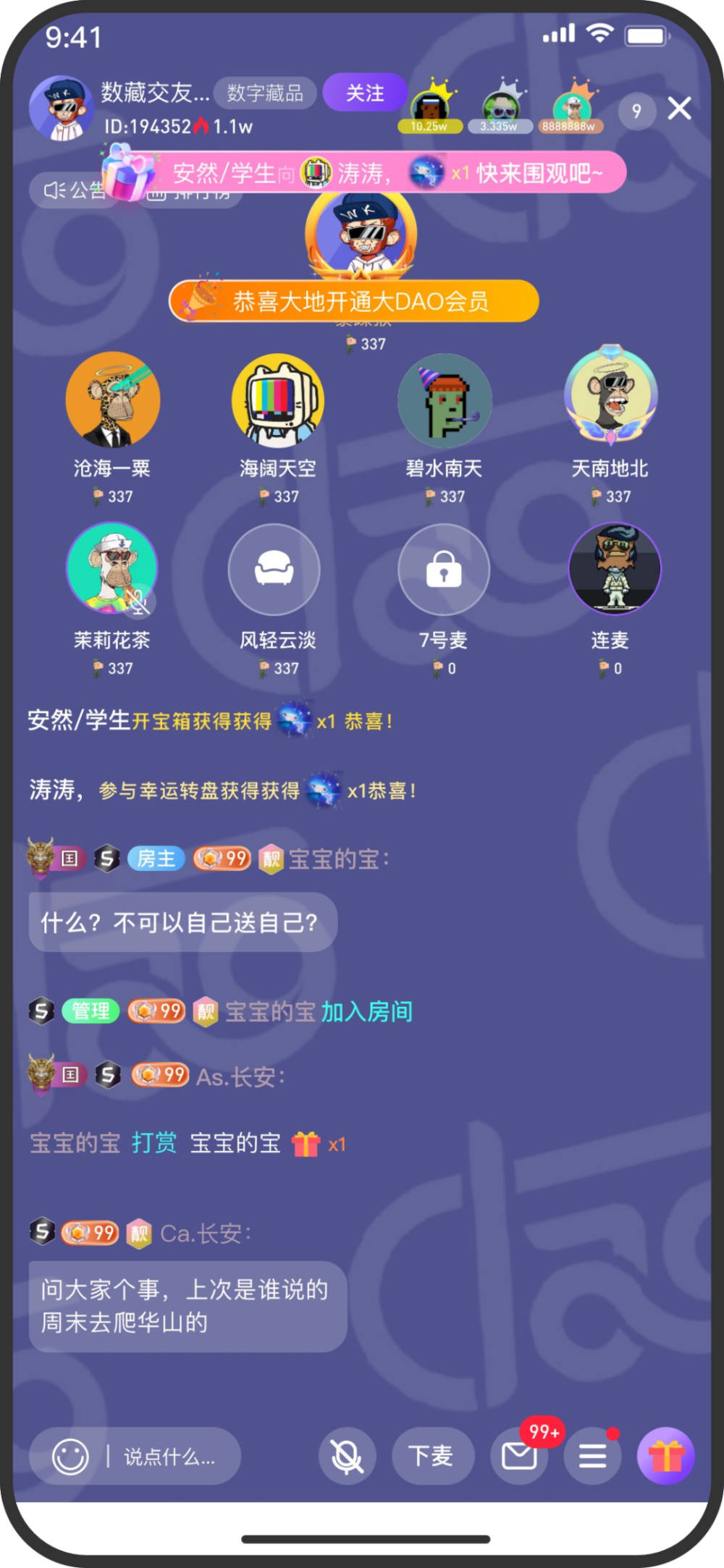The width and height of the screenshot is (724, 1568).
Task: Open the more options menu
Action: (592, 1456)
